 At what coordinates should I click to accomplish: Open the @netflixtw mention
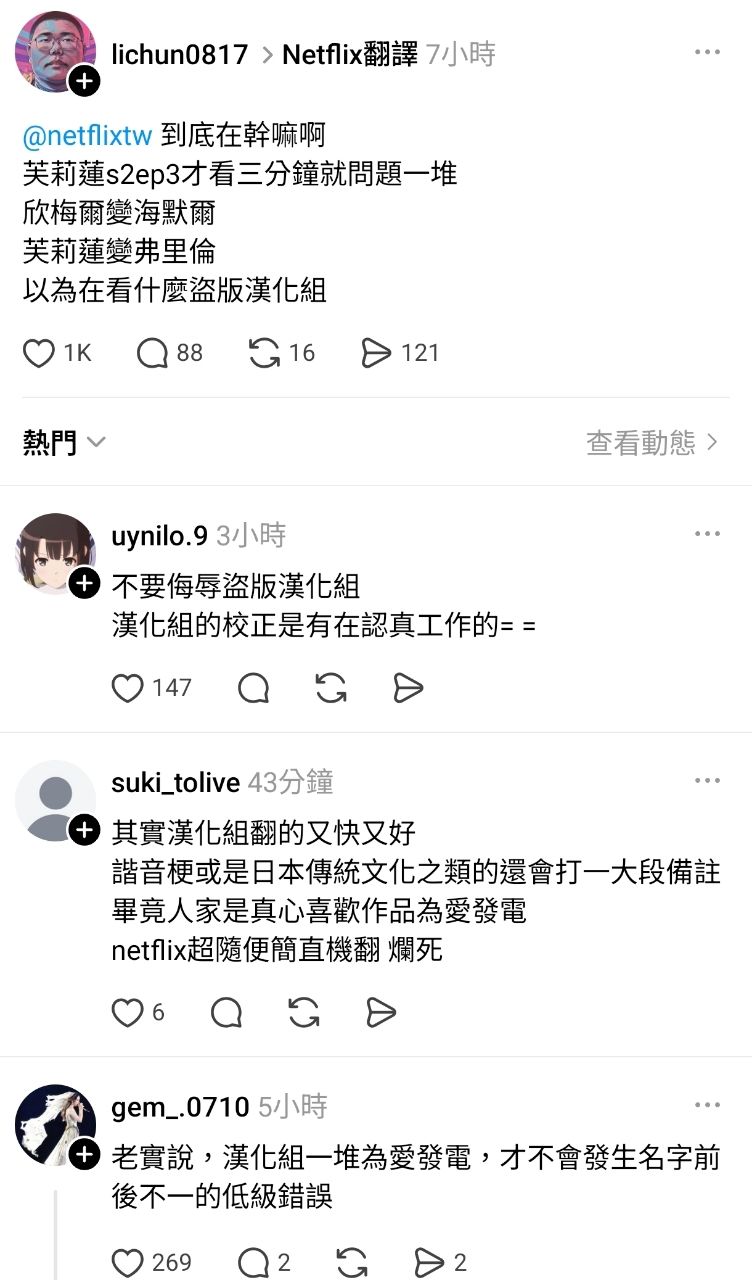87,135
